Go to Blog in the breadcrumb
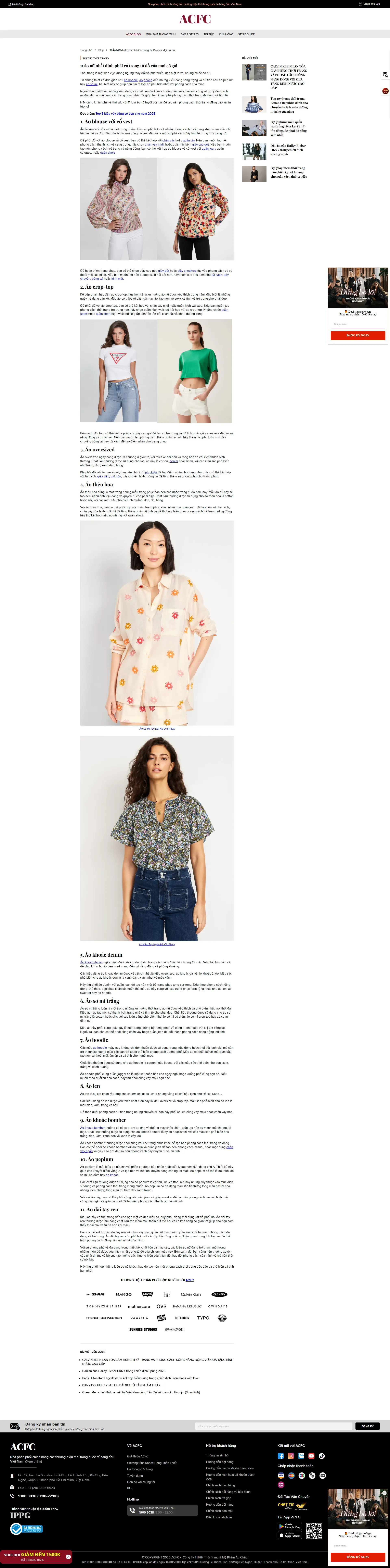390x1568 pixels. click(101, 50)
